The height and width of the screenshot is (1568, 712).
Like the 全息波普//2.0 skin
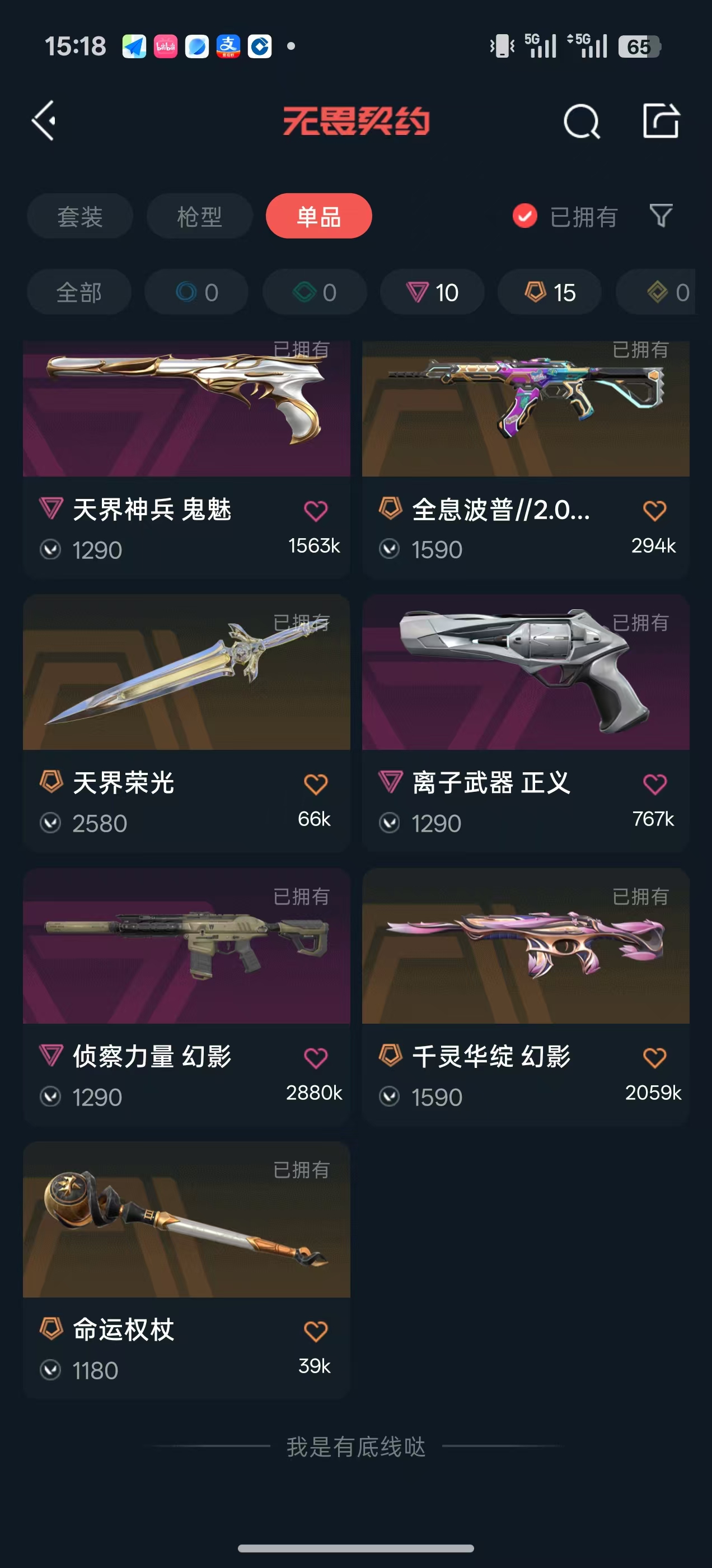655,510
